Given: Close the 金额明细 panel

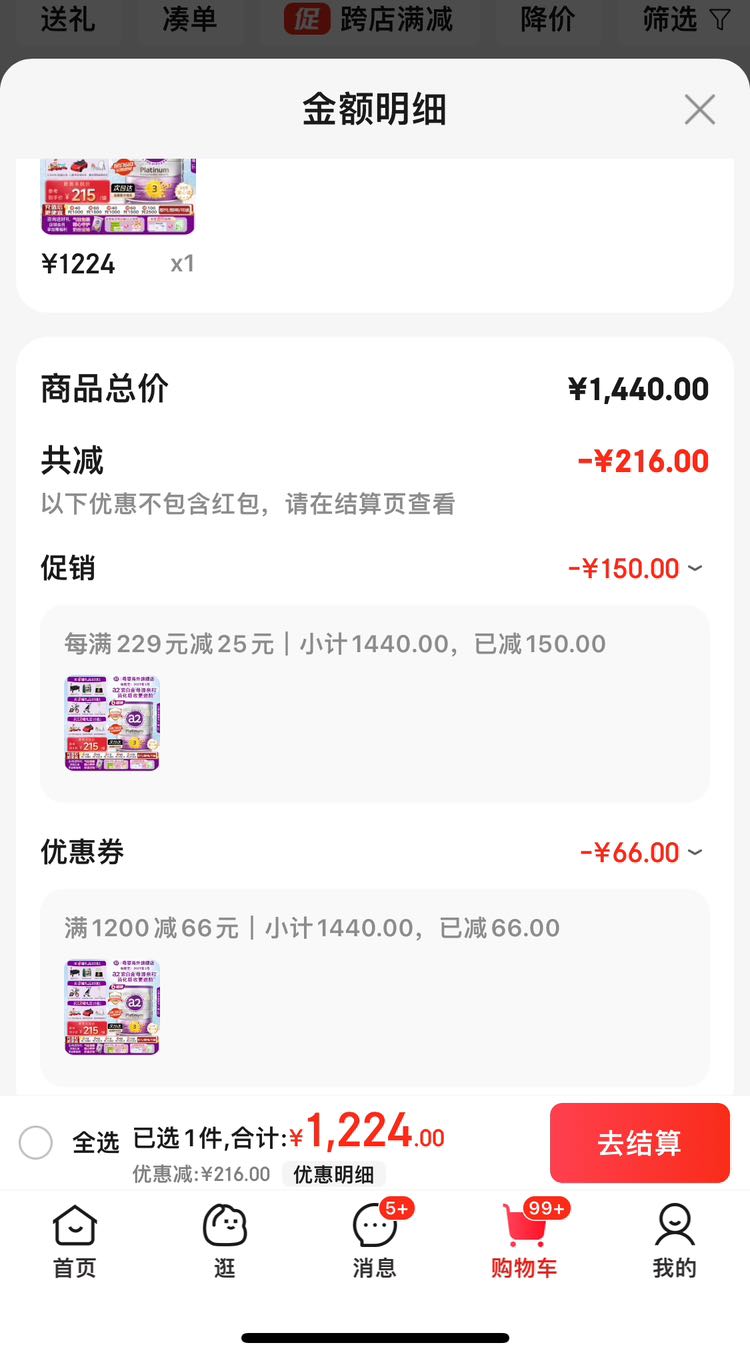Looking at the screenshot, I should click(699, 109).
